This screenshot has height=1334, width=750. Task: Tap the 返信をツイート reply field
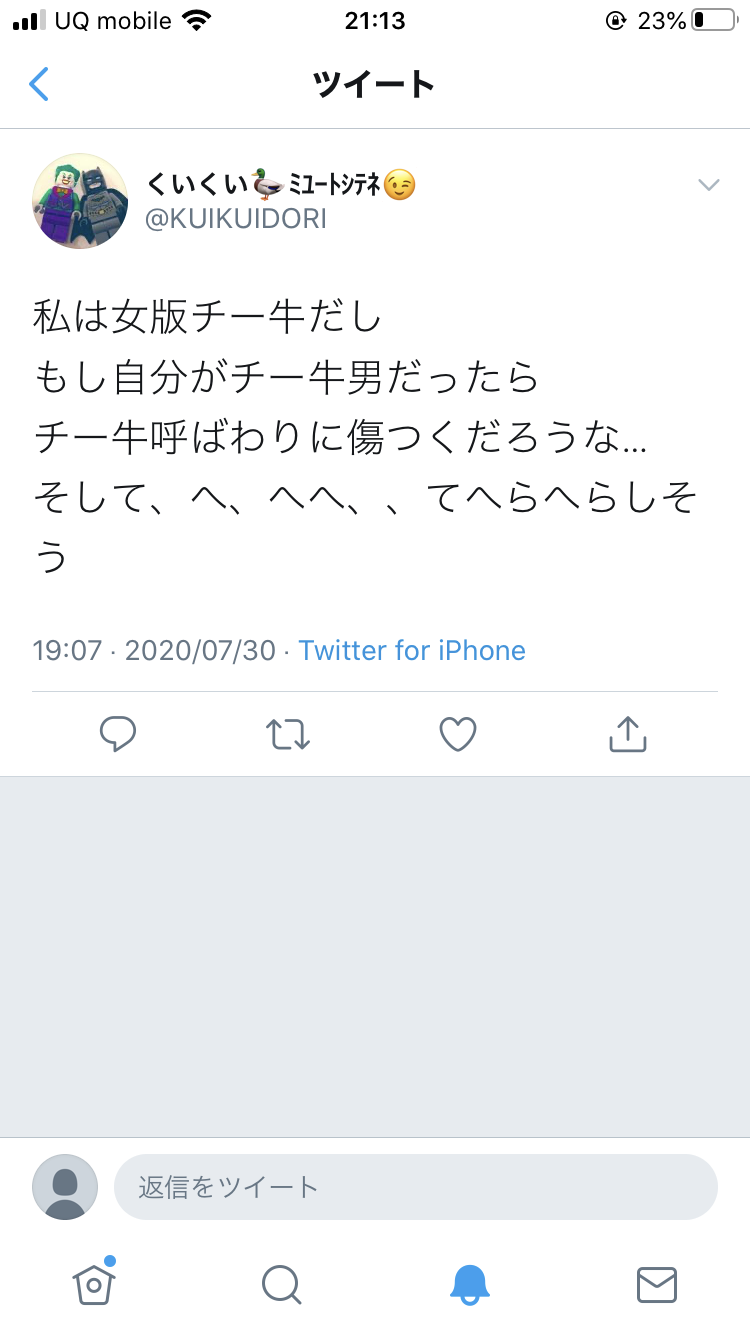416,1187
